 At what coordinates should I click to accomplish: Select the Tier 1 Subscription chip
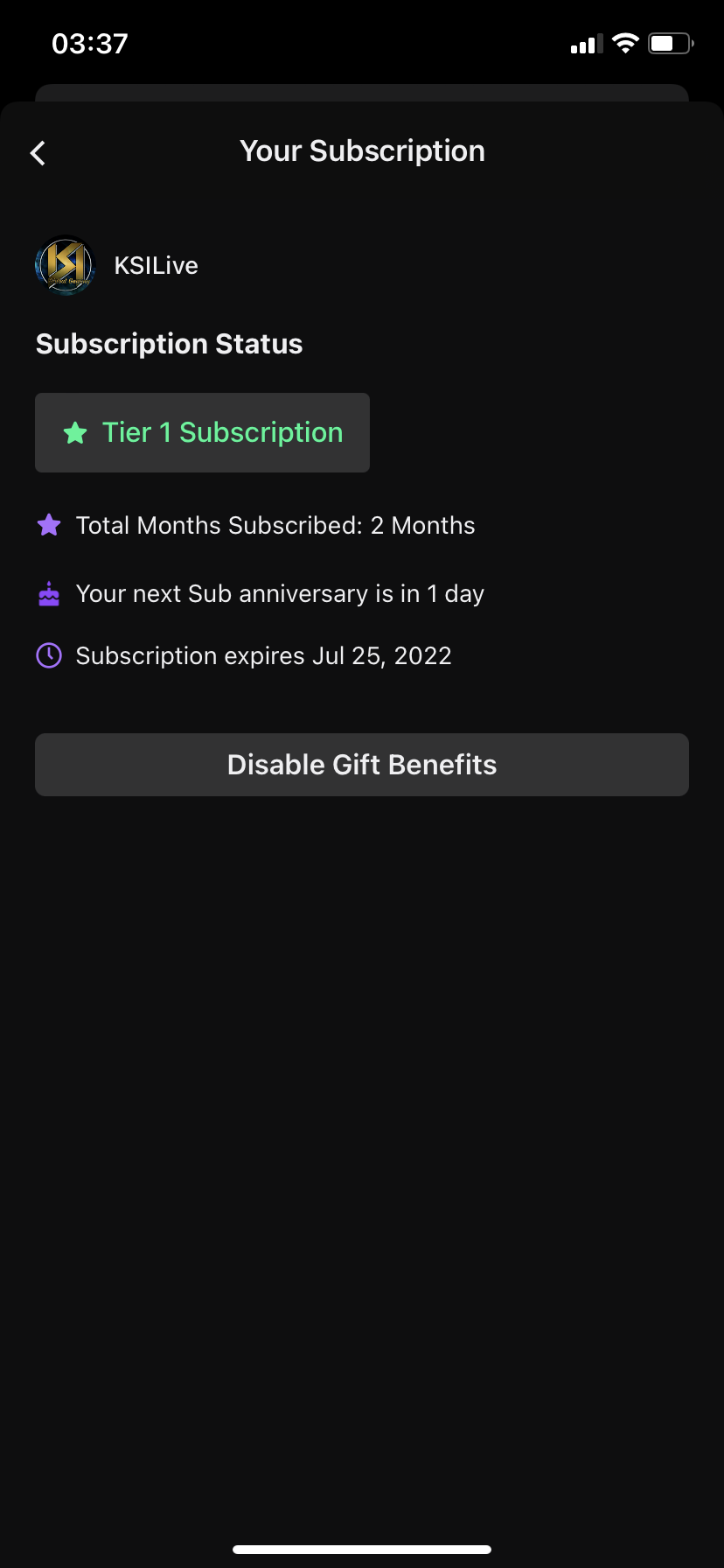click(x=202, y=432)
